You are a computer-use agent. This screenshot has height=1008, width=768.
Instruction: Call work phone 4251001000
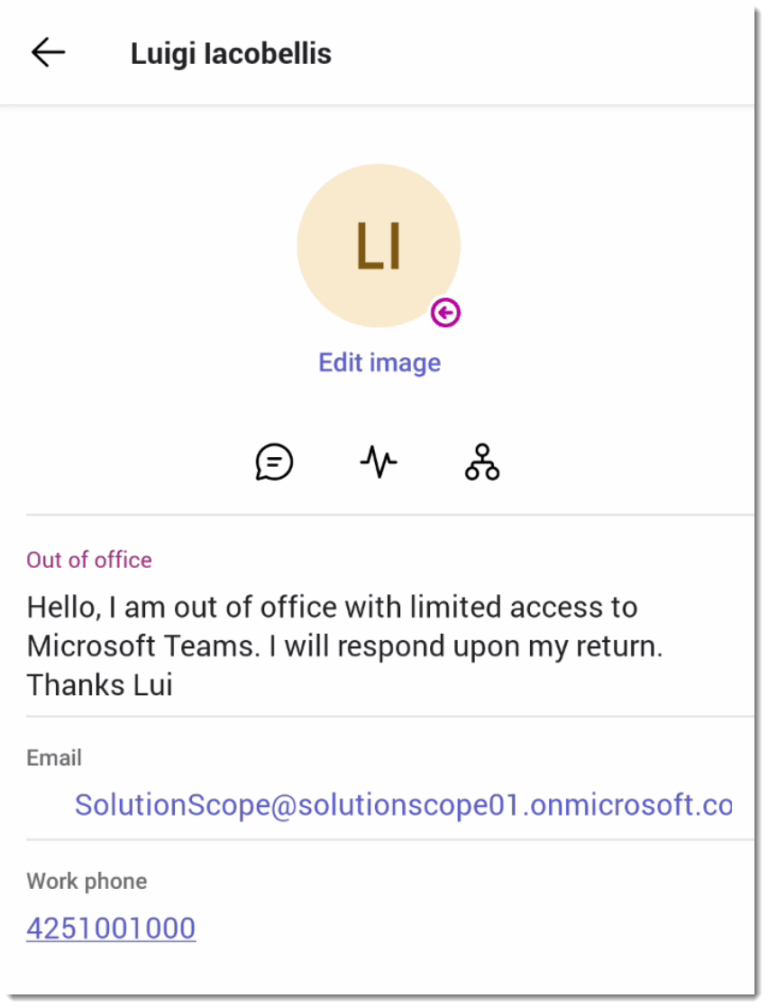(x=111, y=928)
